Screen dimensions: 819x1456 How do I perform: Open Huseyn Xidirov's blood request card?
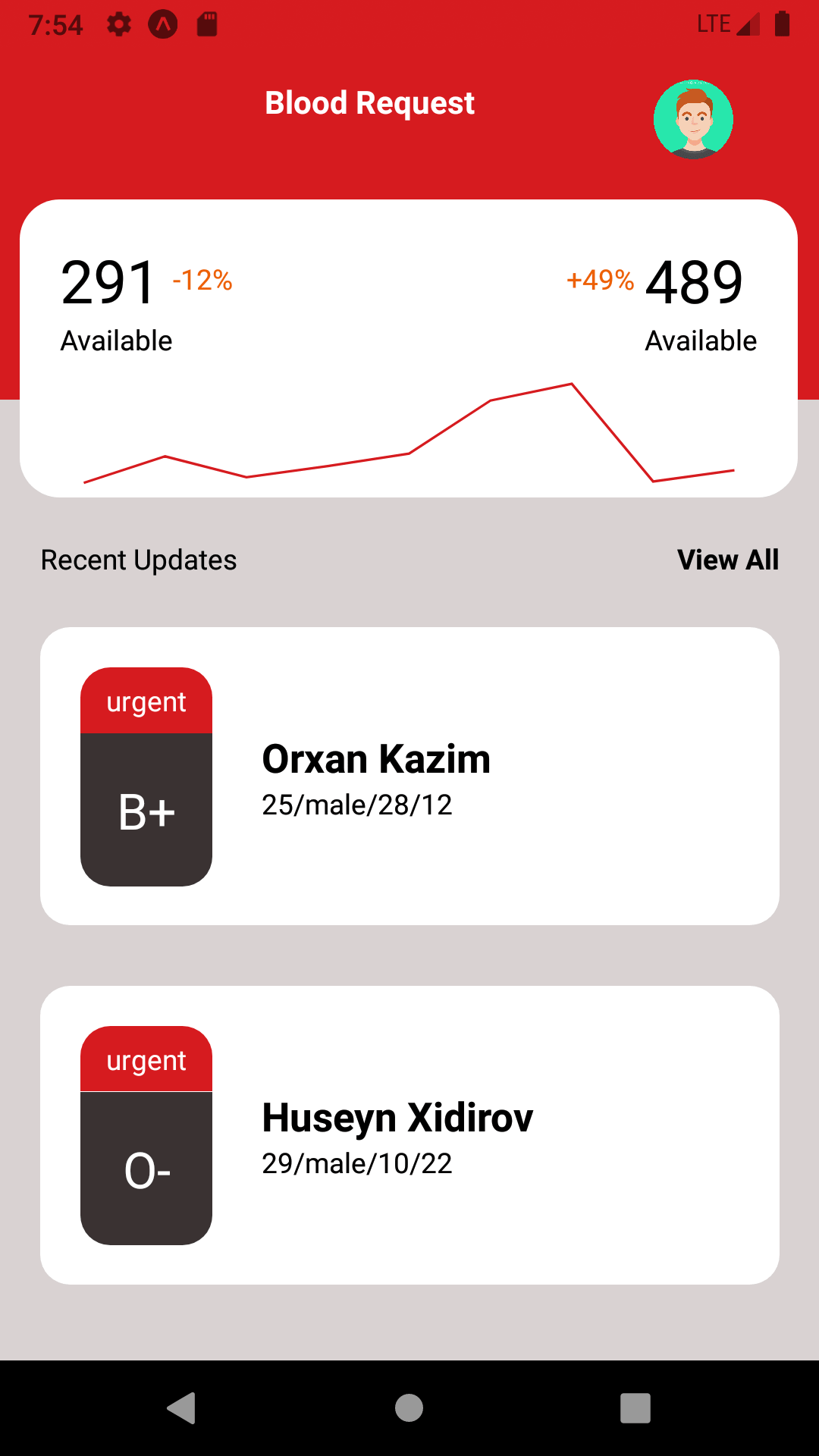click(x=409, y=1134)
